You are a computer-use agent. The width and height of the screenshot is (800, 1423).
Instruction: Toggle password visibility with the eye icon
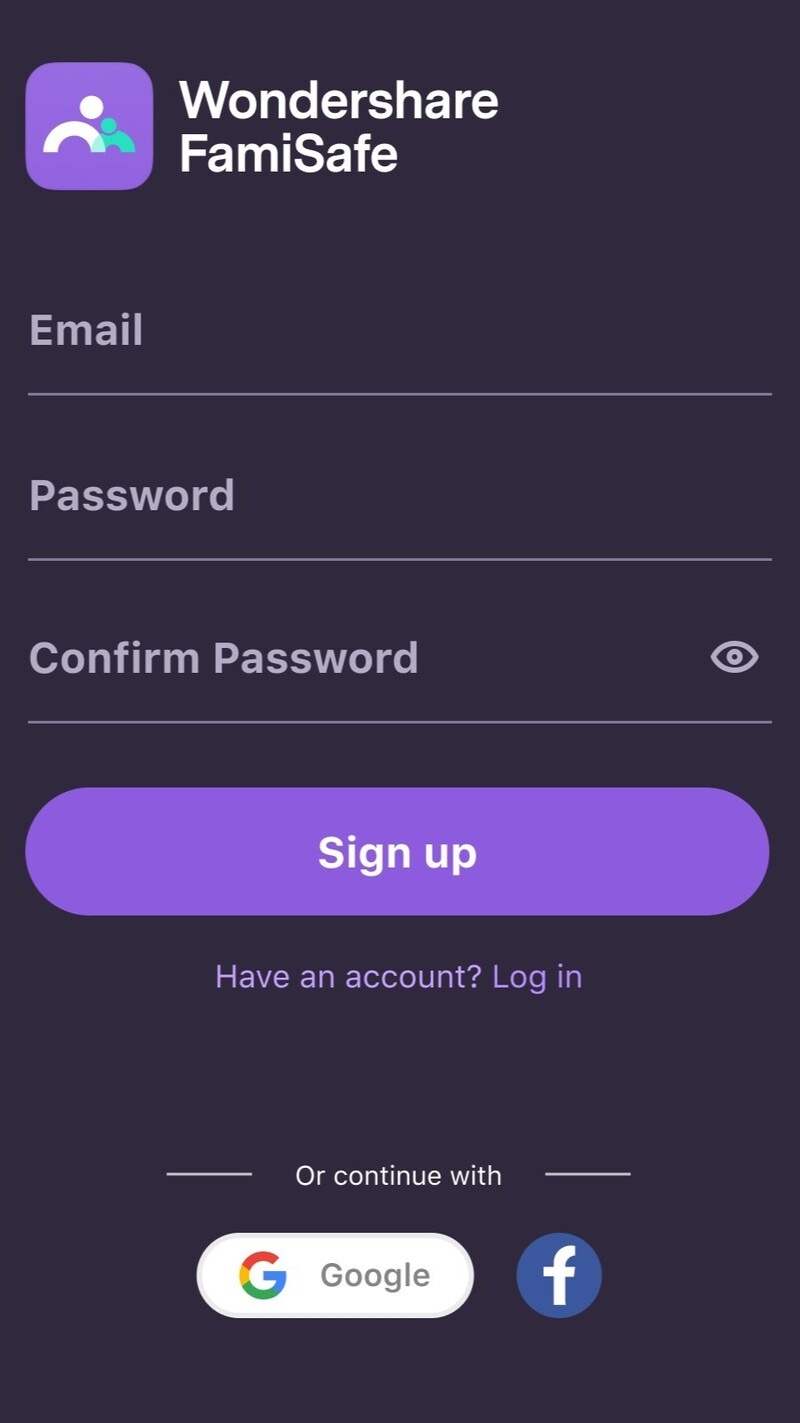pos(734,657)
